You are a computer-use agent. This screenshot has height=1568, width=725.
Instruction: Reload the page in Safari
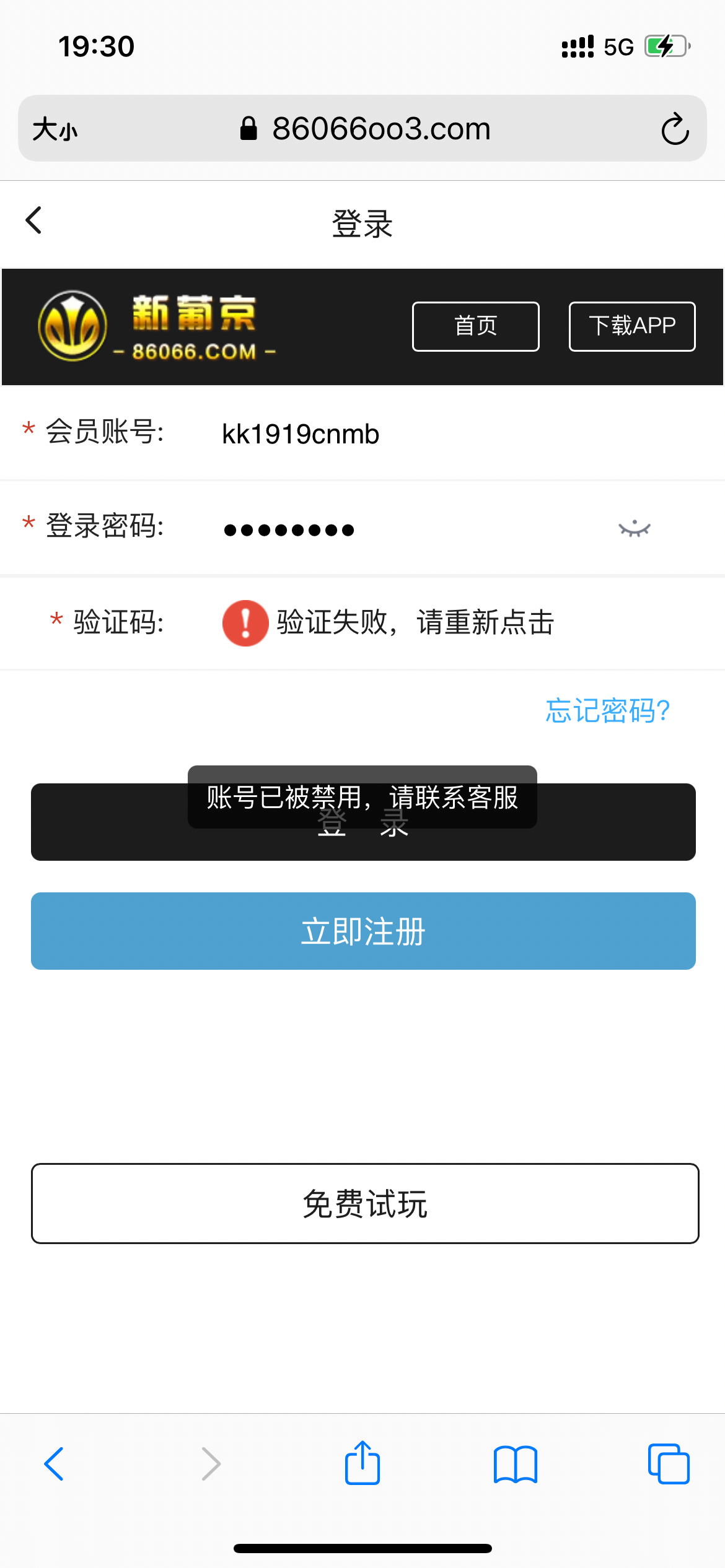(x=674, y=129)
